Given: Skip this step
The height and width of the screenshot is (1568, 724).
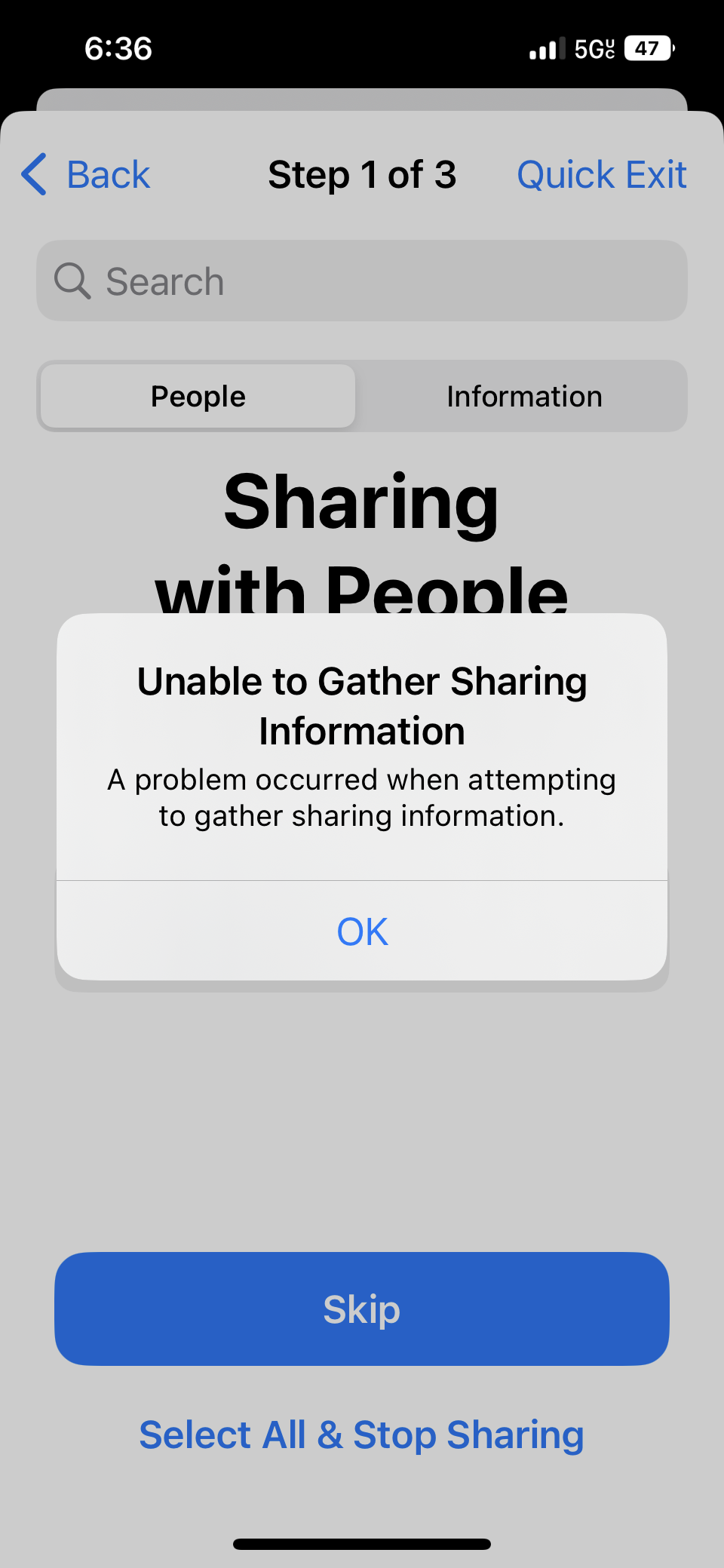Looking at the screenshot, I should (362, 1309).
